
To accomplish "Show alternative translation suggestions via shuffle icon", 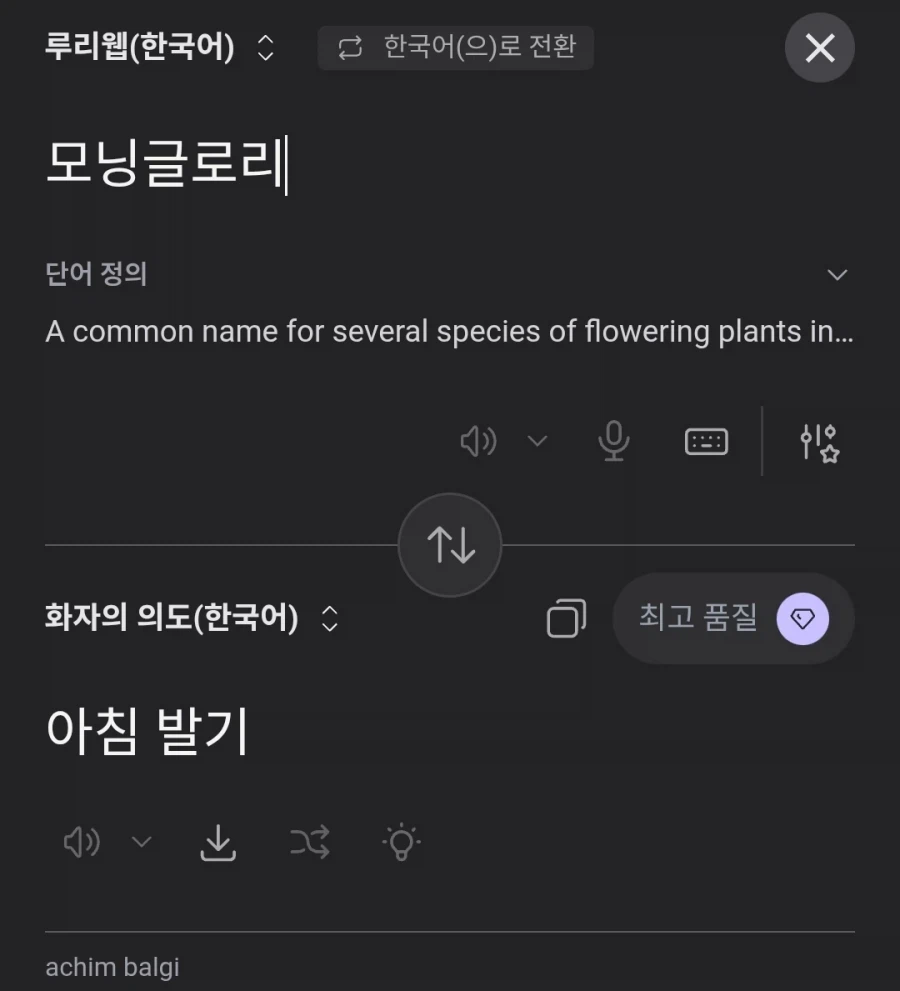I will pyautogui.click(x=309, y=842).
